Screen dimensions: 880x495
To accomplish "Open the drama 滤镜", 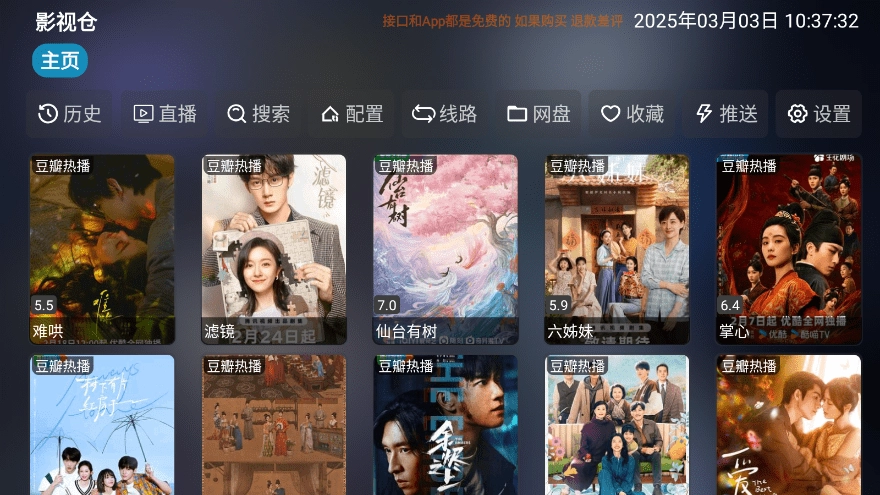I will click(x=274, y=249).
